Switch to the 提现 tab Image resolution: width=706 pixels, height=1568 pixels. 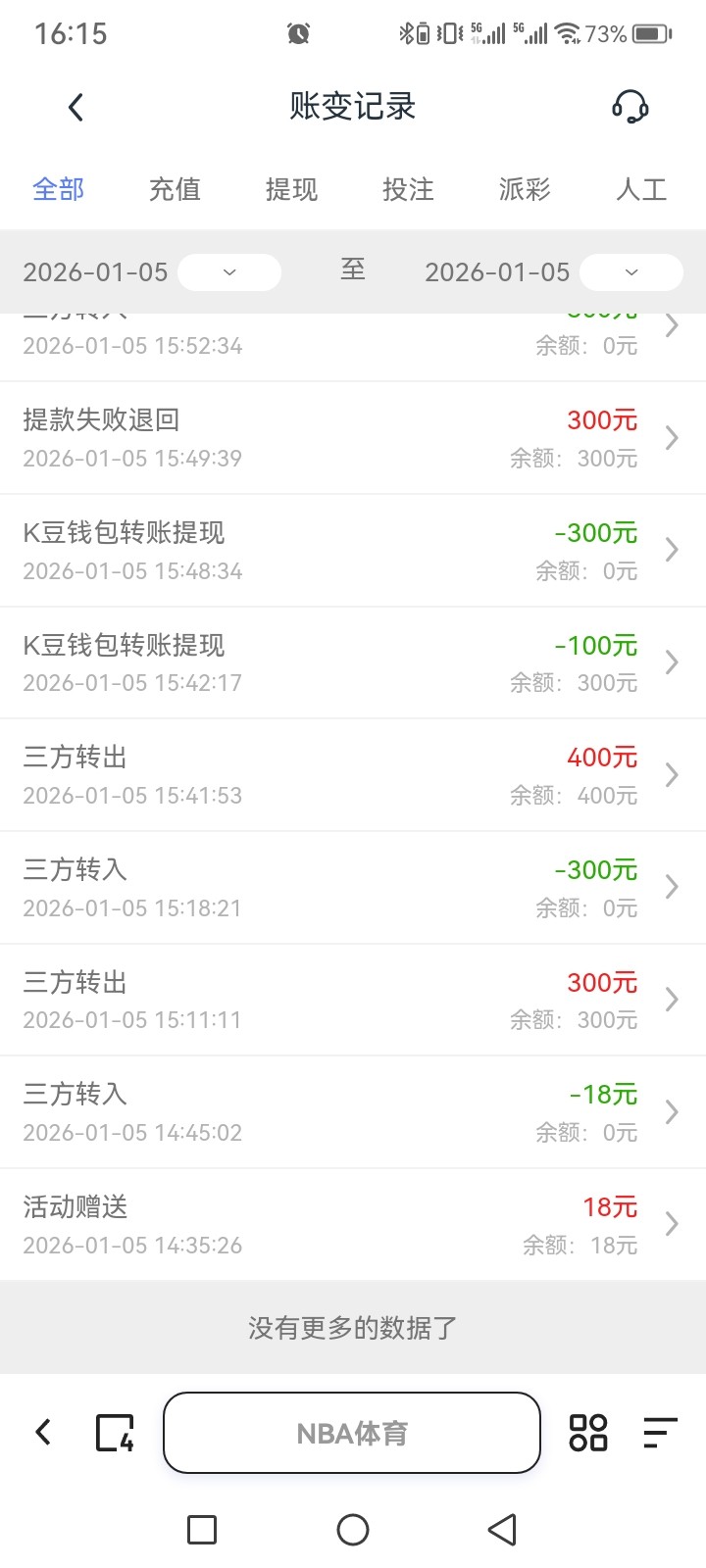[x=291, y=189]
